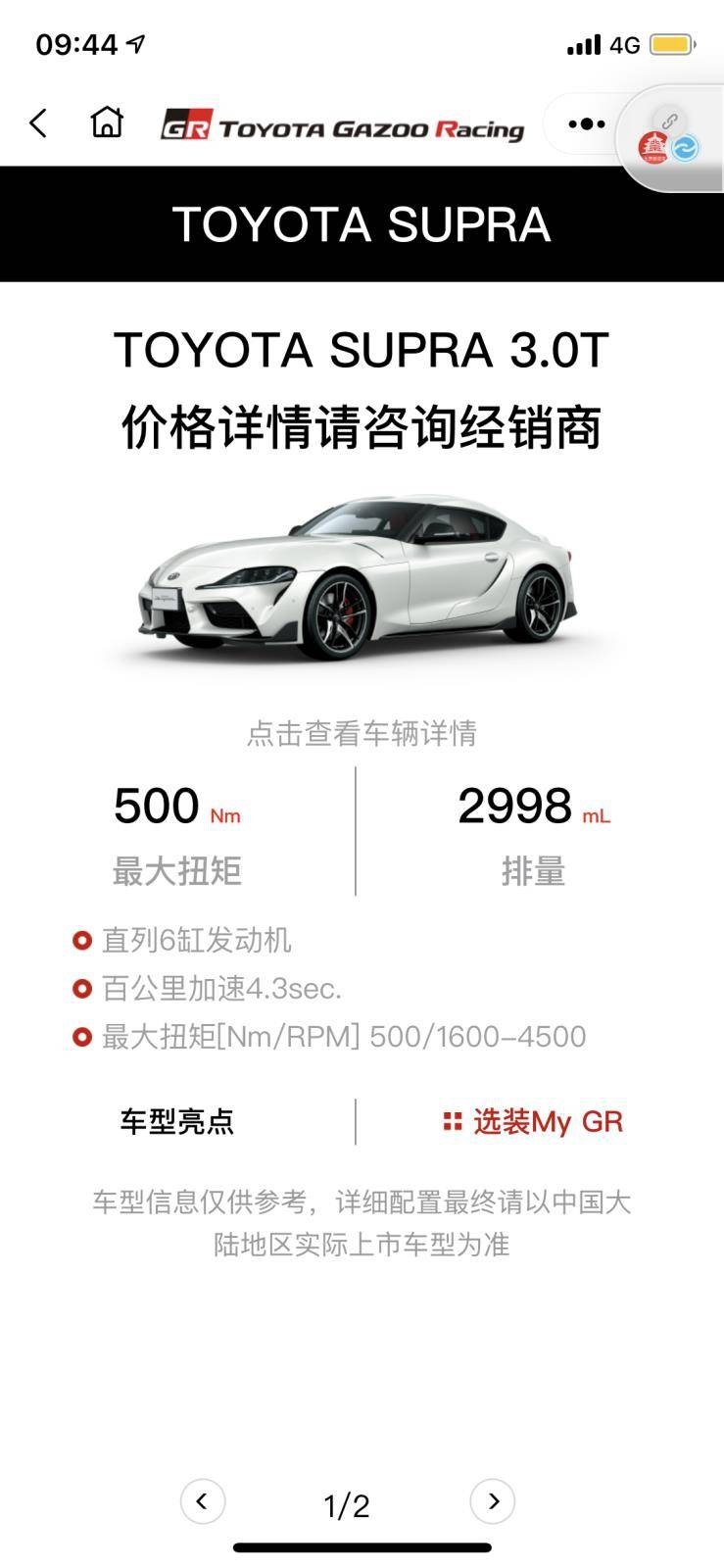Open the home icon in header
The image size is (724, 1568).
107,122
